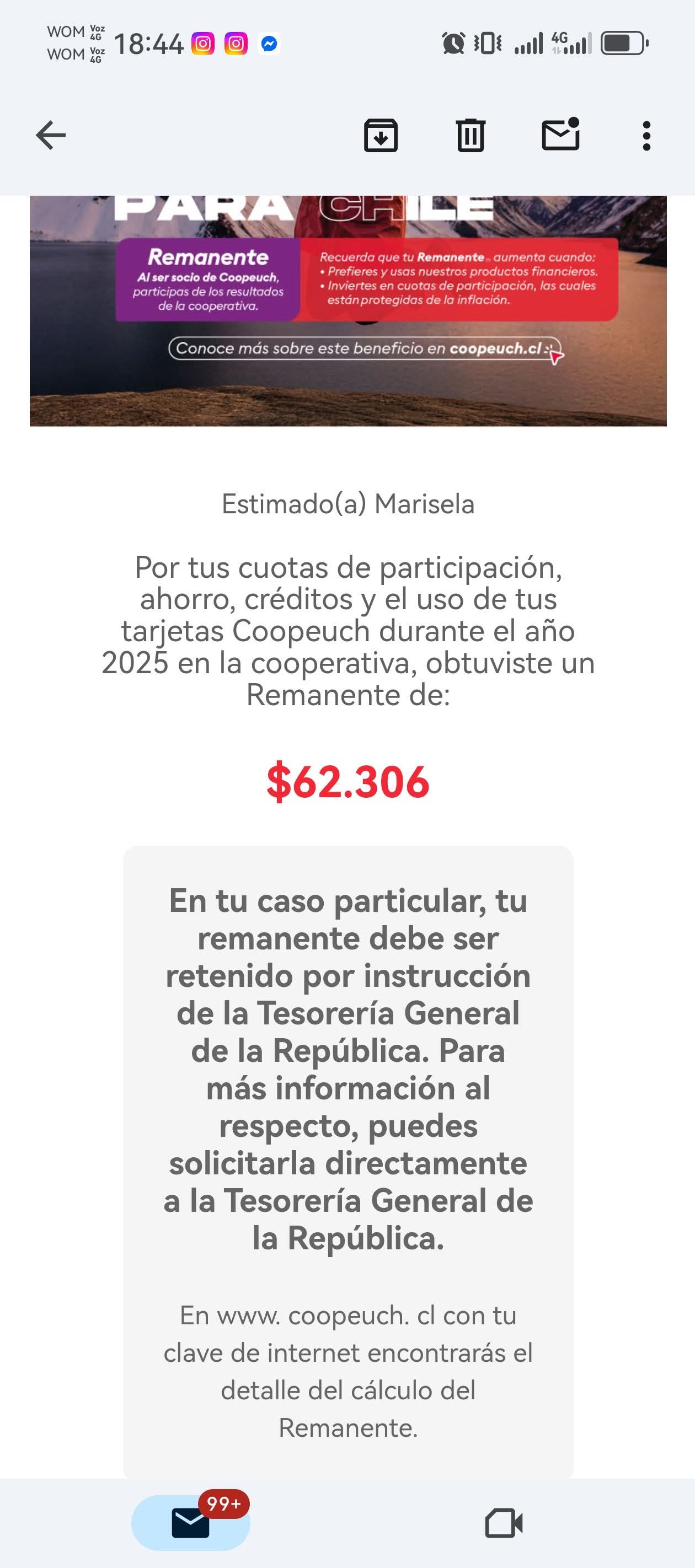
Task: Open the overflow menu
Action: click(646, 135)
